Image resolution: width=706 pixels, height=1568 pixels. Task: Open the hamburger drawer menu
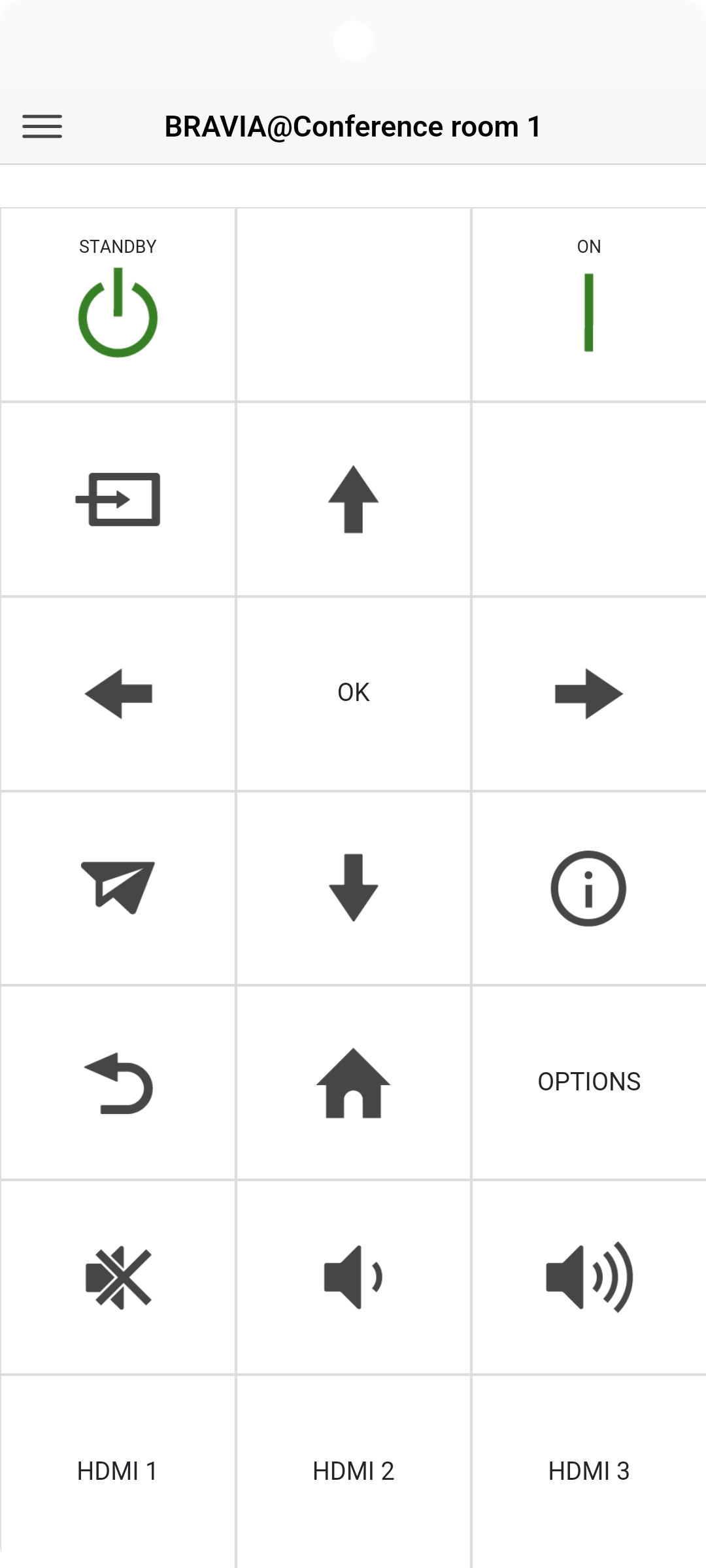tap(42, 126)
